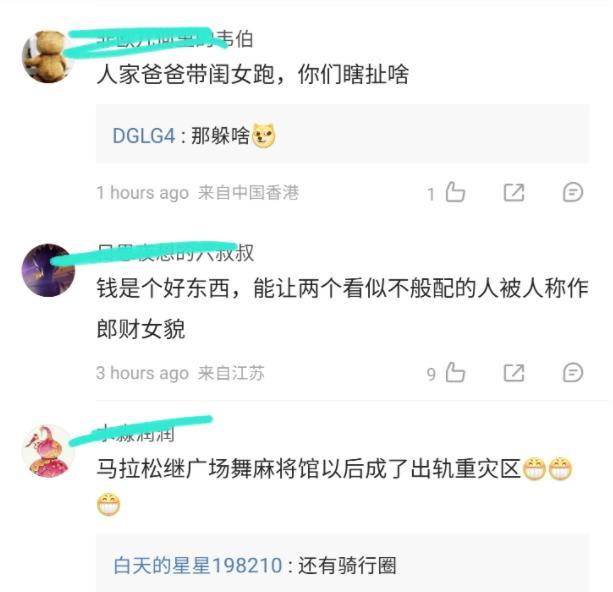This screenshot has height=592, width=613.
Task: Open the avatar of the 钱是个好东西 commenter
Action: pyautogui.click(x=48, y=269)
